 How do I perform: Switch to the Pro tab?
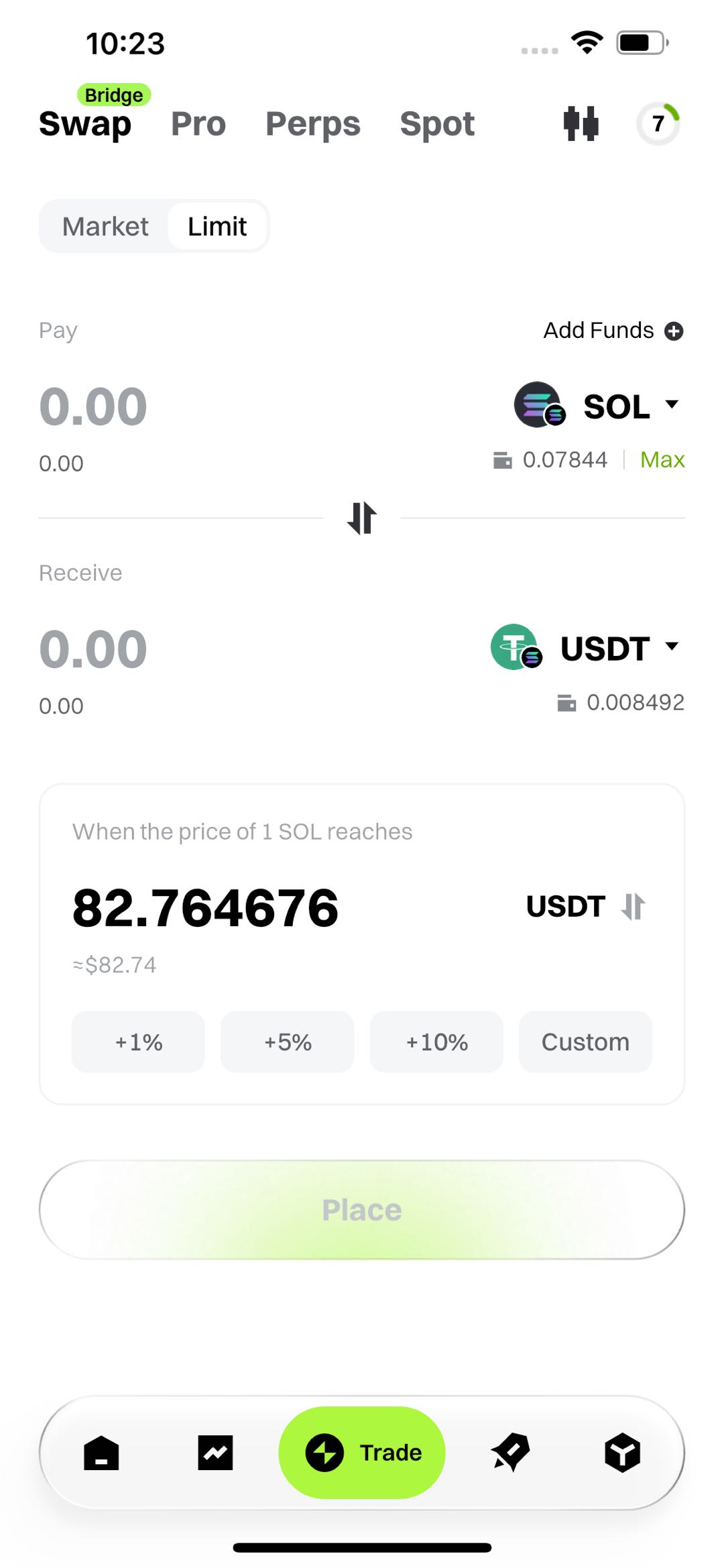[198, 124]
